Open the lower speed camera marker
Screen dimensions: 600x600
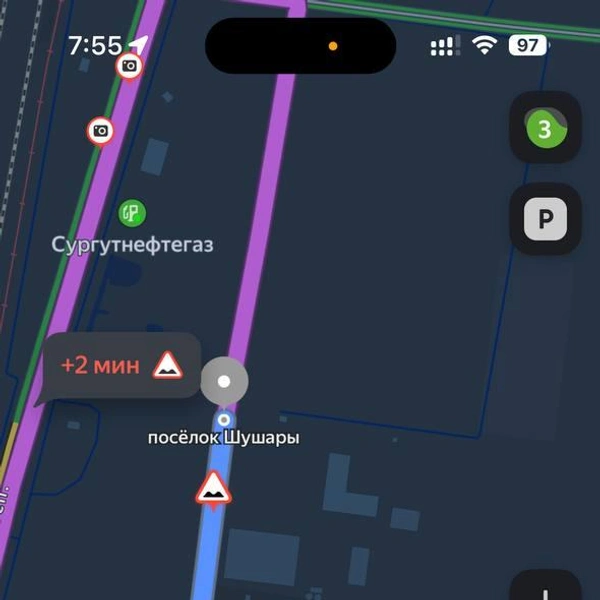click(100, 131)
